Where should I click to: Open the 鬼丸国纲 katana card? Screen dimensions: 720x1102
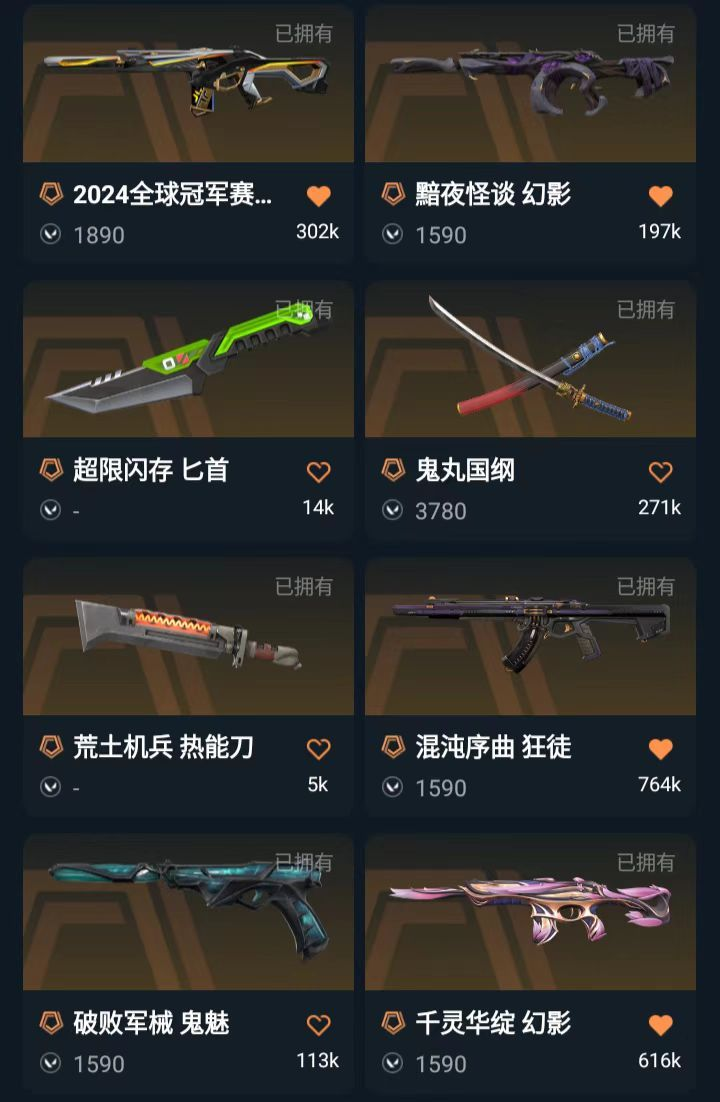[x=530, y=365]
